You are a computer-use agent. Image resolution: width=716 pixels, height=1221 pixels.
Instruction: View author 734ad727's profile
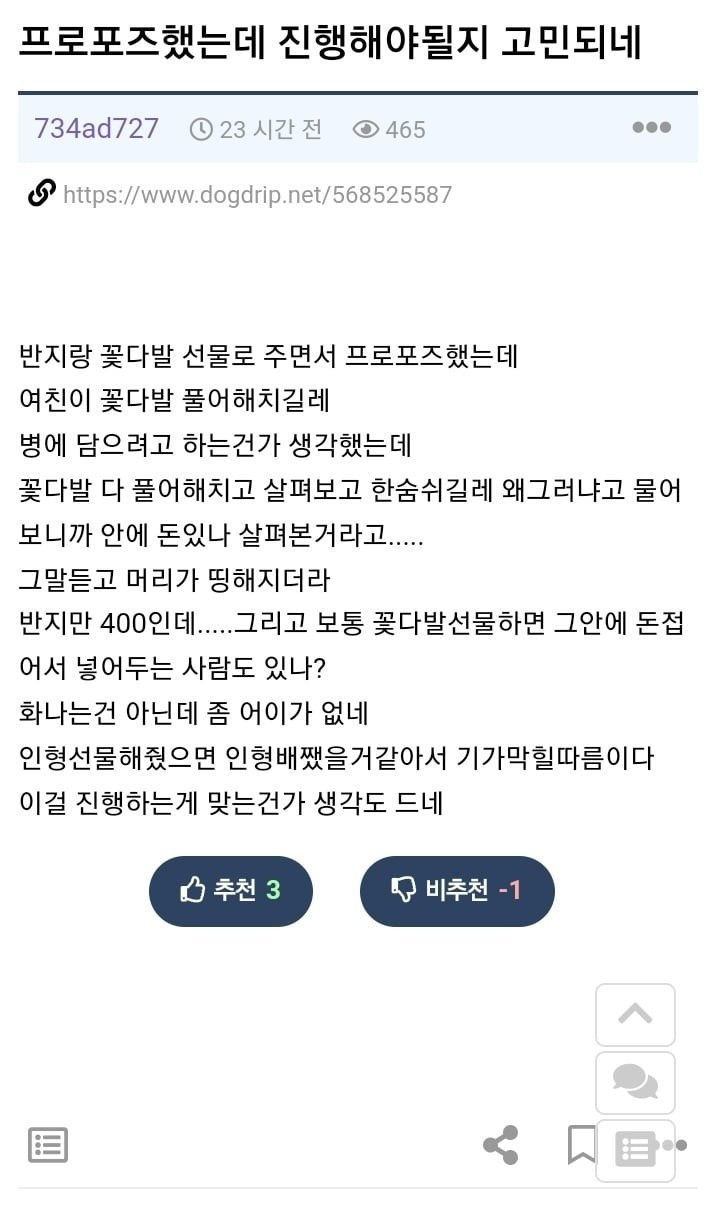[96, 129]
